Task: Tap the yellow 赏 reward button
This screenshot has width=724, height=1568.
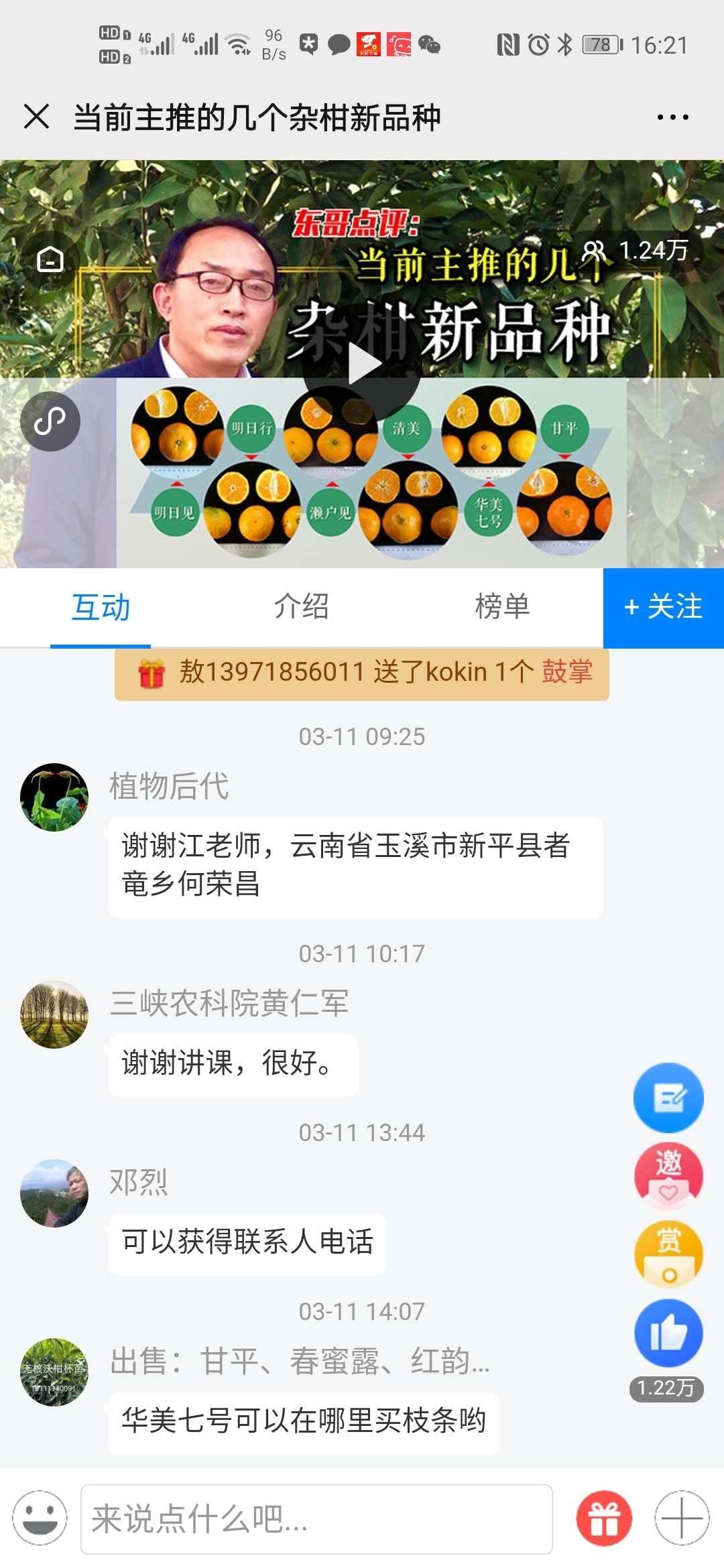Action: 668,1253
